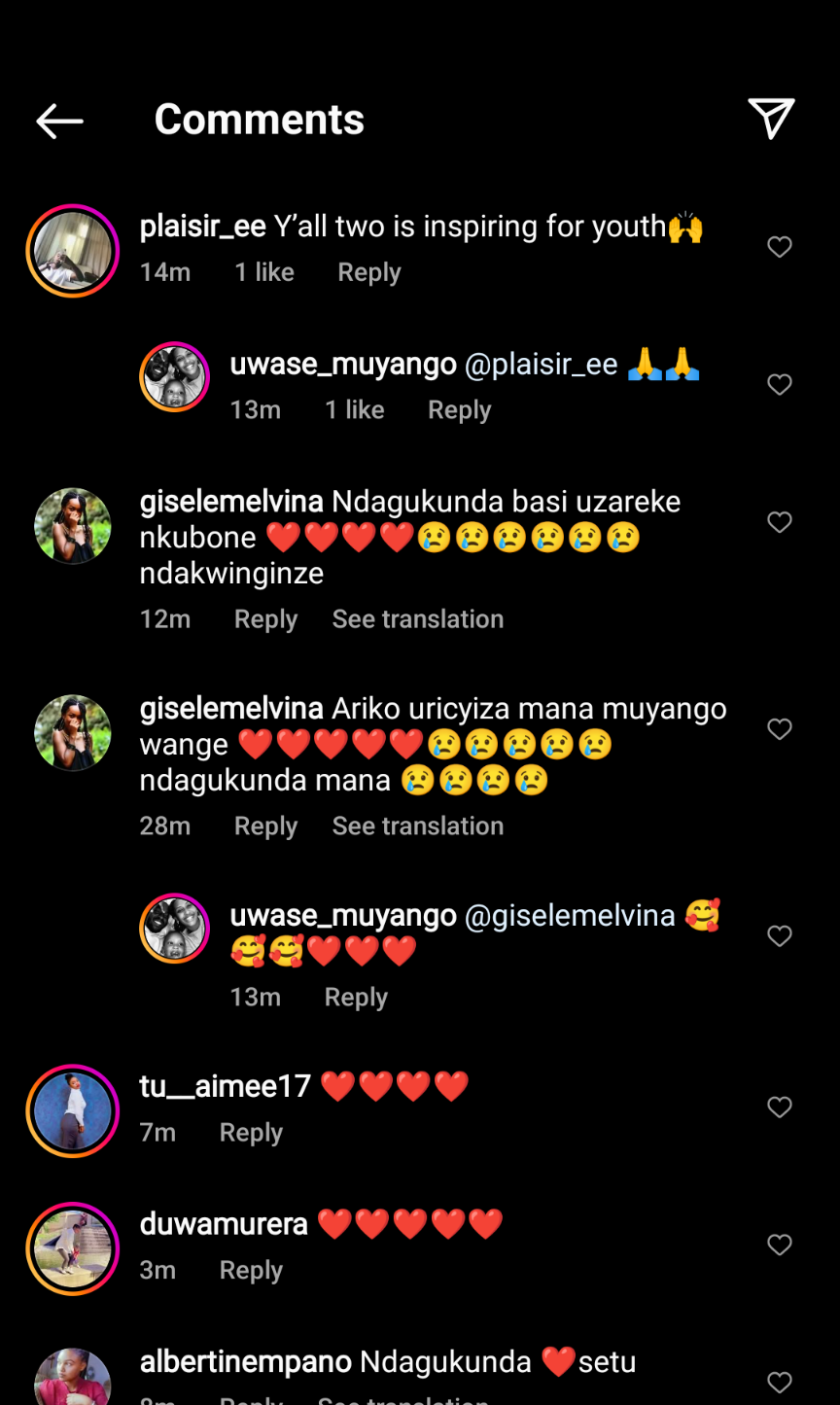Like duwamurera's hearts comment

[780, 1245]
